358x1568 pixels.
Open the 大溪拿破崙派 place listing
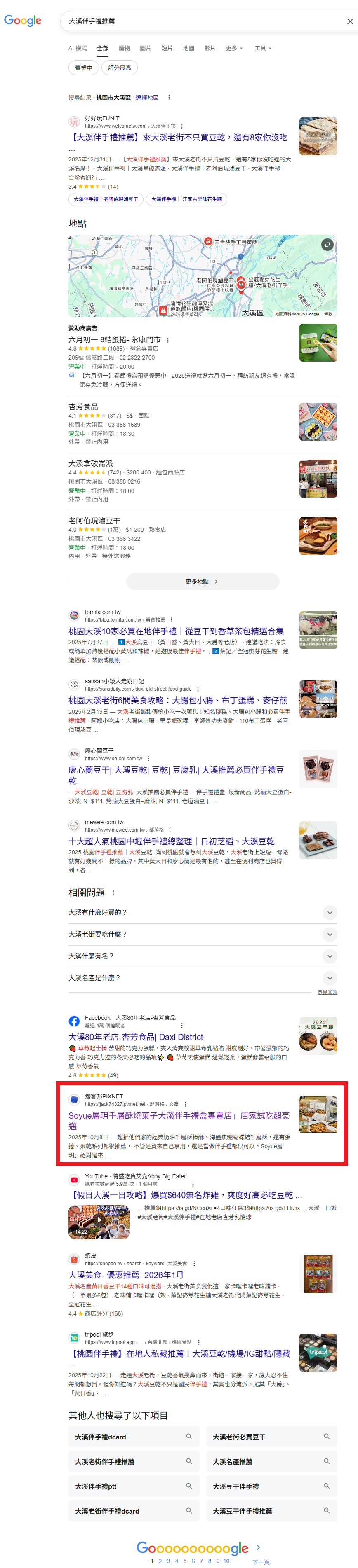point(90,464)
